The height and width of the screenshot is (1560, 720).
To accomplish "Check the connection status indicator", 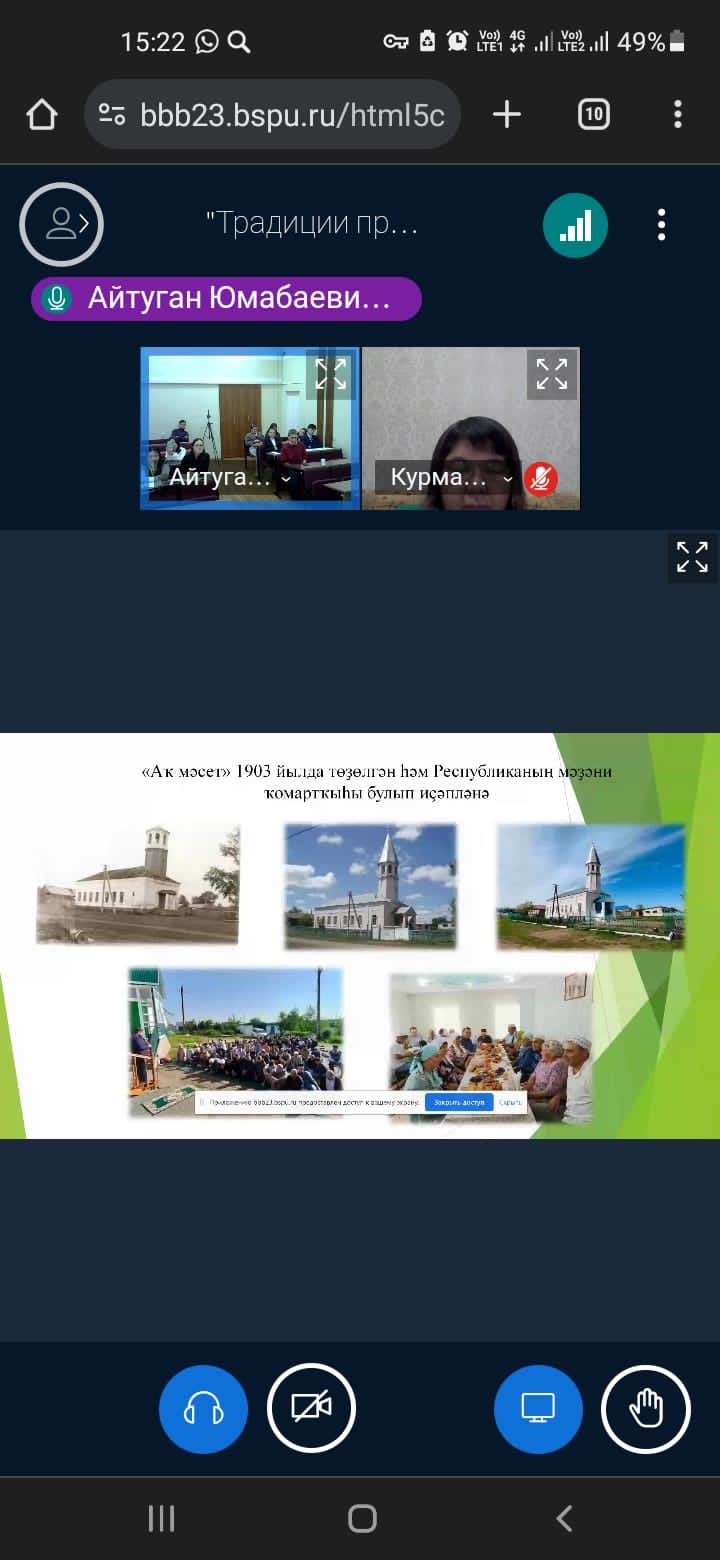I will (x=575, y=225).
